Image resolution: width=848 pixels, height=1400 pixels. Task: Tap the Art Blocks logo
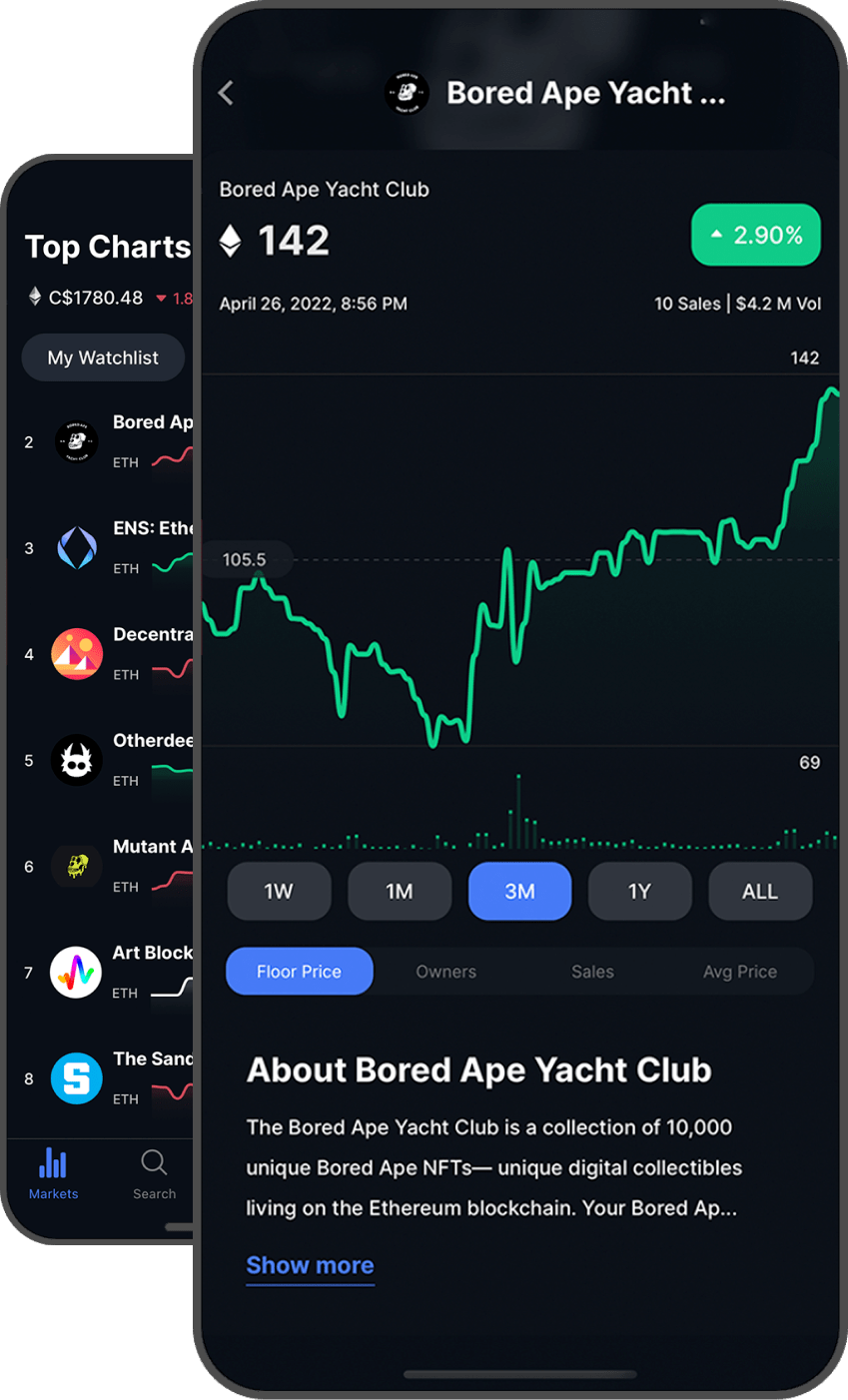pos(77,972)
